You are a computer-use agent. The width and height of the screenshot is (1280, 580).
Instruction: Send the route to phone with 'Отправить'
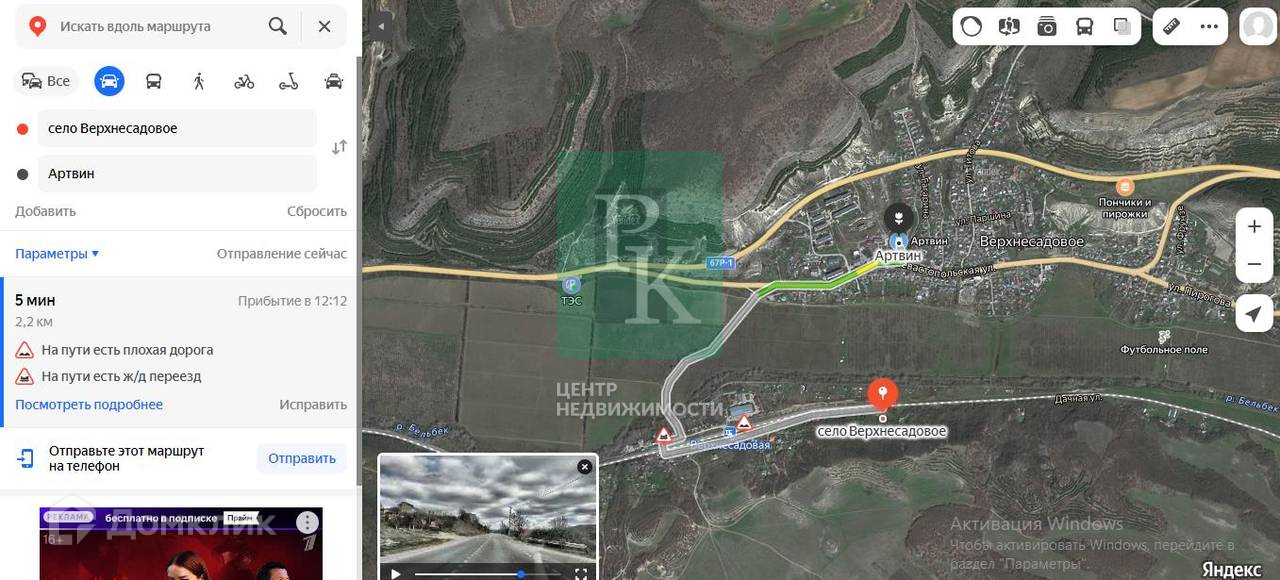(301, 458)
